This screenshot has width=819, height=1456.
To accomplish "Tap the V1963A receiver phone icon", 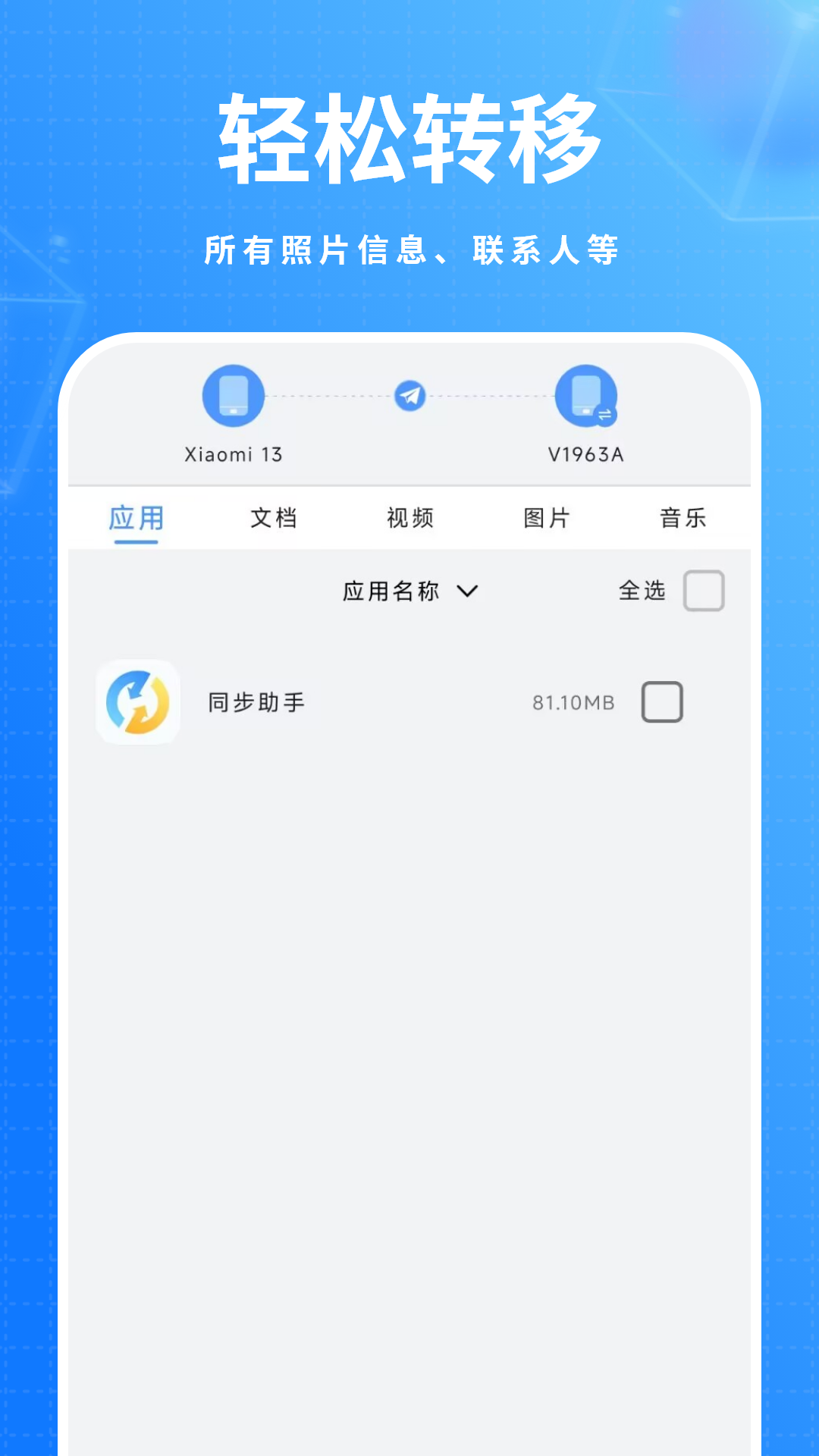I will [585, 395].
